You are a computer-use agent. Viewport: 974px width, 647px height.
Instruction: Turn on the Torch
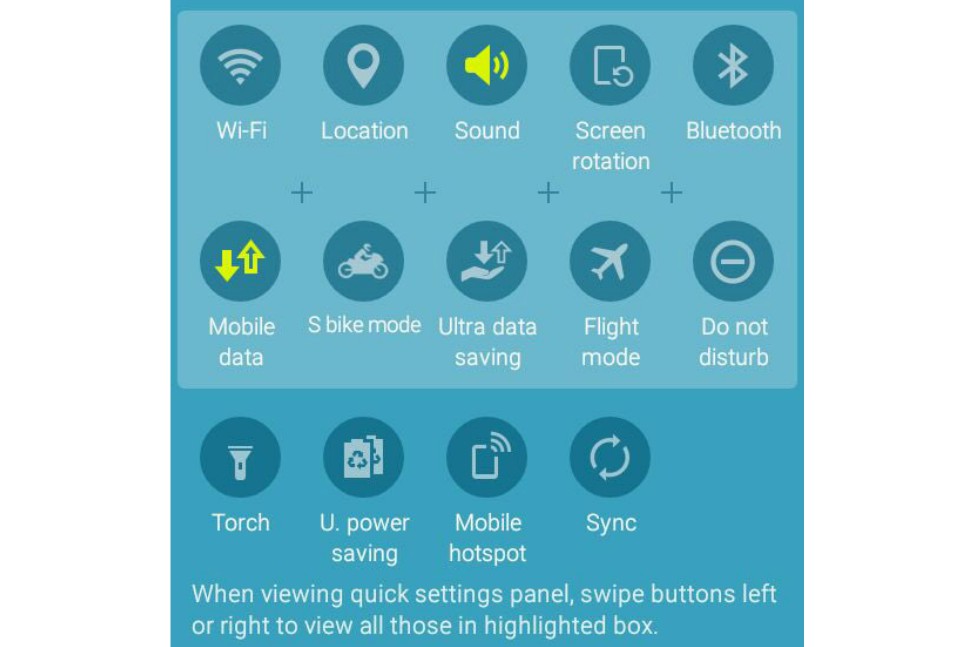click(240, 458)
